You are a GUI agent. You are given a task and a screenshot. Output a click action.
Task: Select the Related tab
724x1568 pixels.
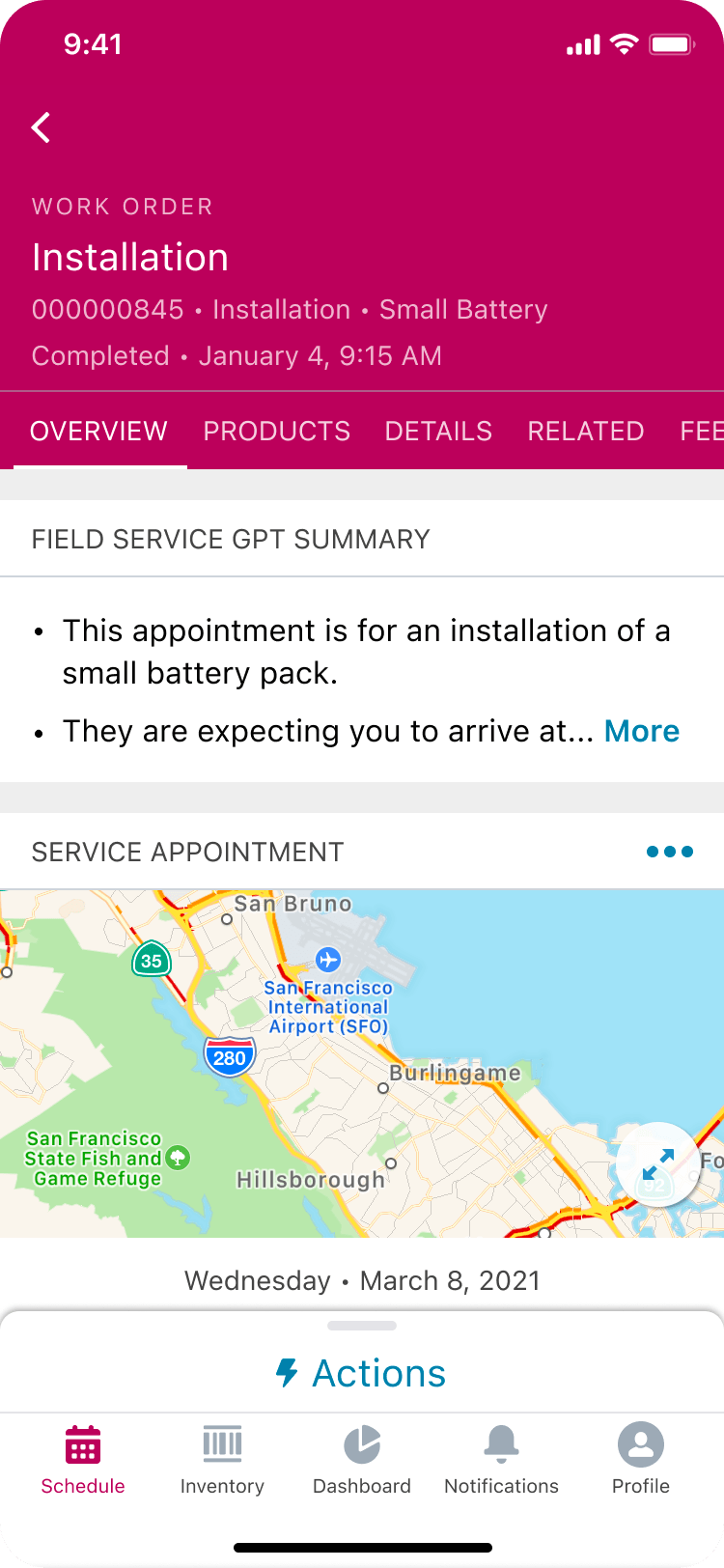click(x=585, y=431)
